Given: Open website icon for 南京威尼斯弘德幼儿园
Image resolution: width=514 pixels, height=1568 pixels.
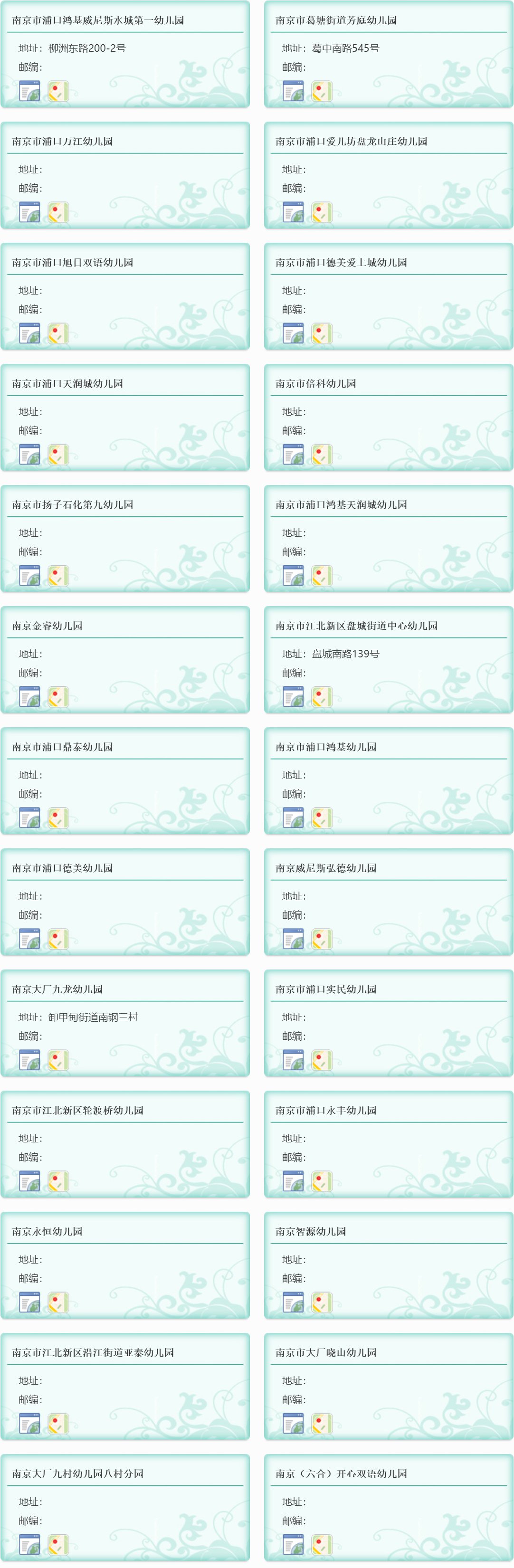Looking at the screenshot, I should pos(293,939).
